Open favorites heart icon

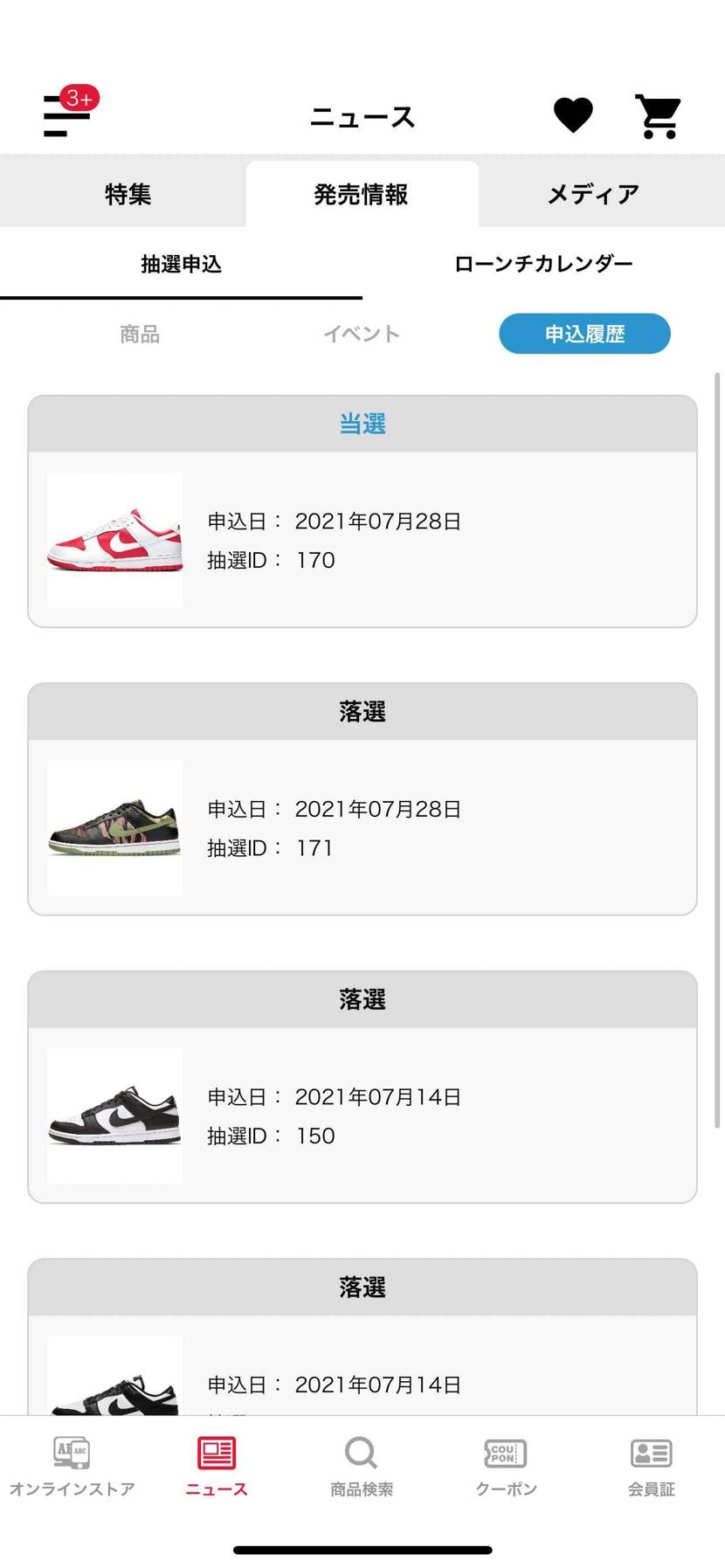point(573,115)
